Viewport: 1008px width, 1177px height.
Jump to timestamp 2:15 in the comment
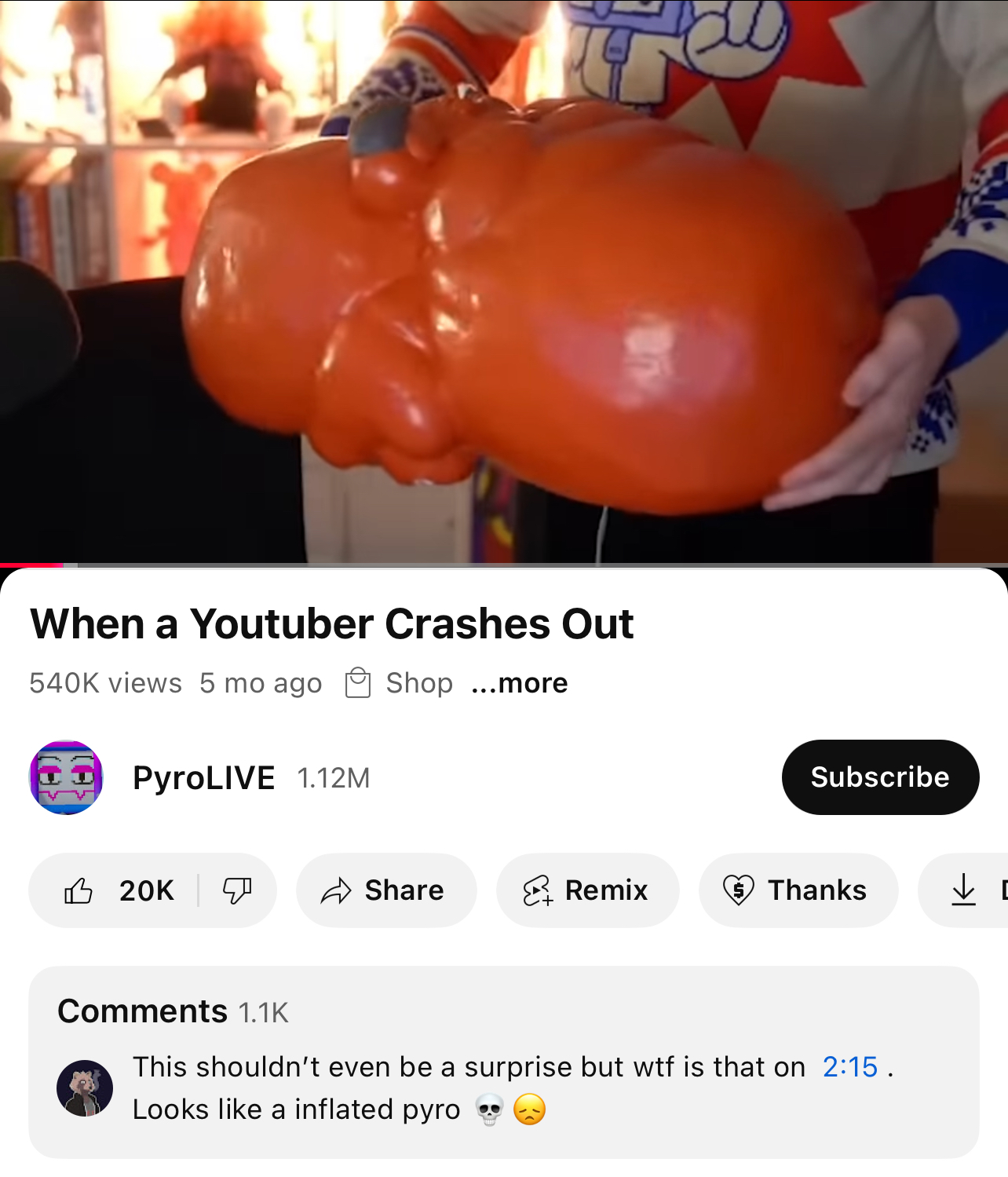point(849,1067)
